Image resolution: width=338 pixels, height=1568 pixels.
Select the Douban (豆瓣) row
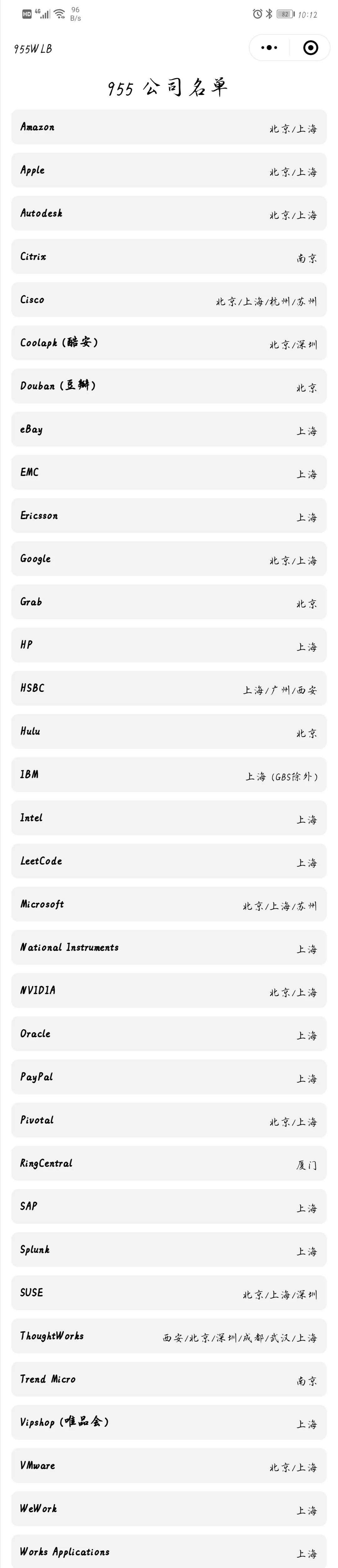169,386
